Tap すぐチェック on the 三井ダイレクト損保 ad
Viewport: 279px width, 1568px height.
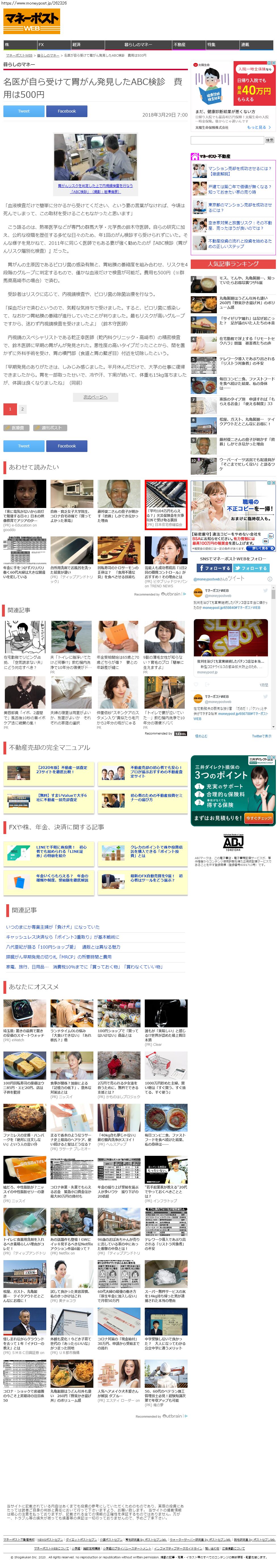pos(259,819)
